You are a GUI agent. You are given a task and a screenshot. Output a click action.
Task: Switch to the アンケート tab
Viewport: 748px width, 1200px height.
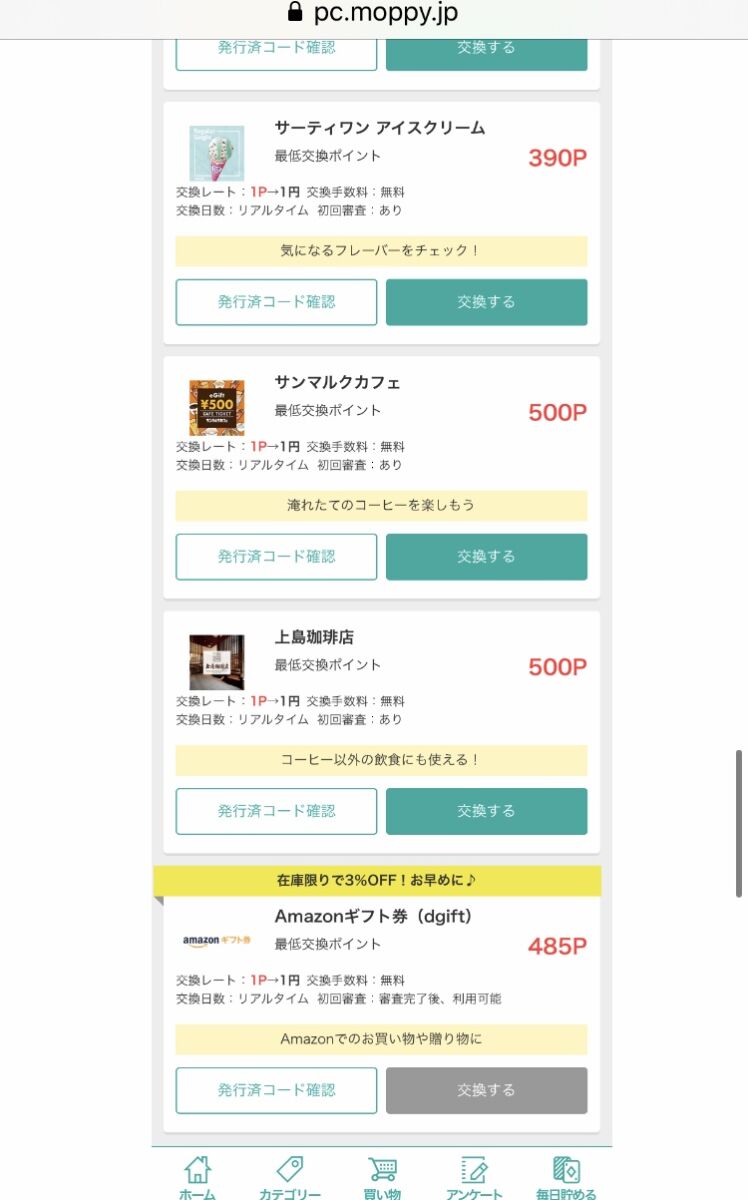pyautogui.click(x=474, y=1177)
